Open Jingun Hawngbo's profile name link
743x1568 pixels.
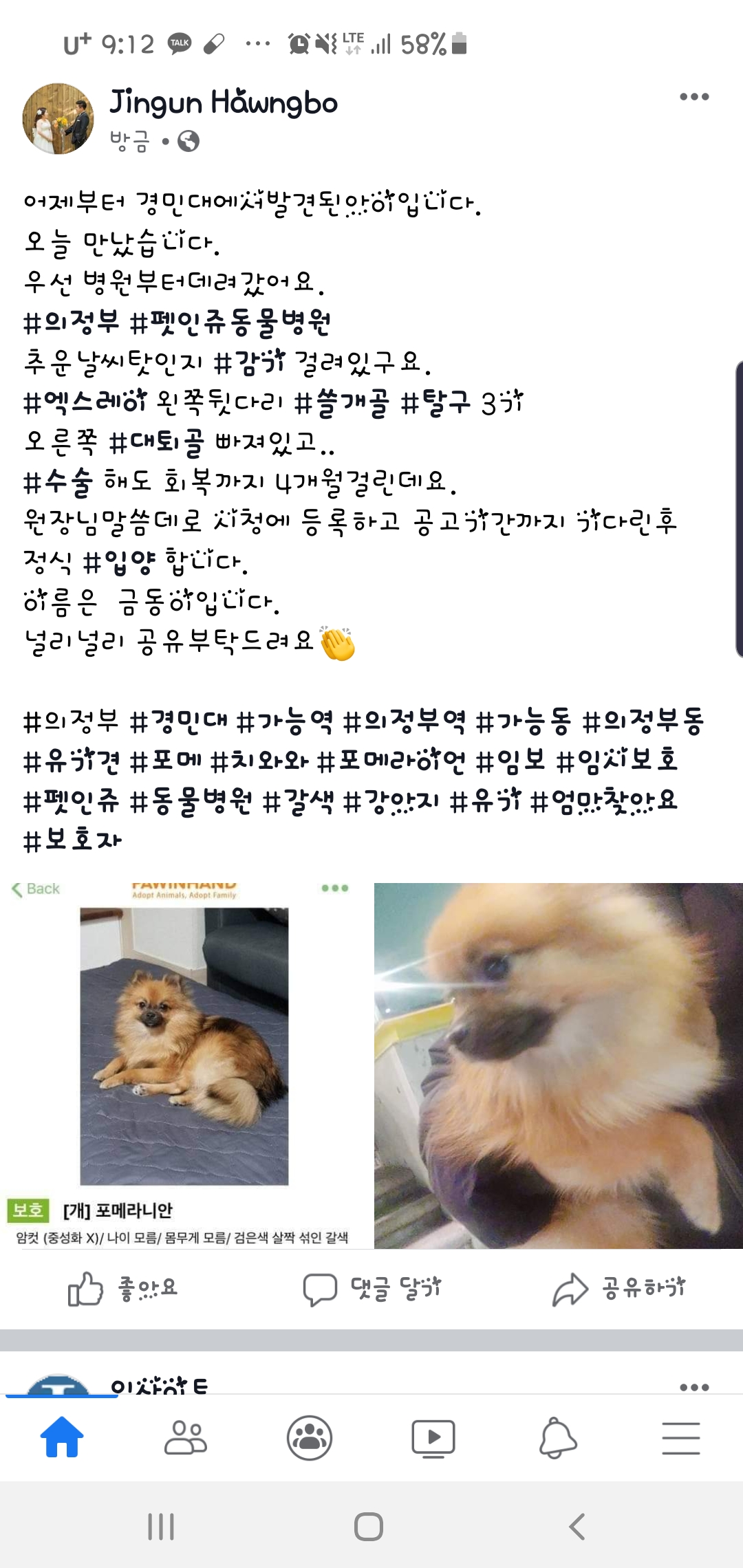(x=224, y=103)
